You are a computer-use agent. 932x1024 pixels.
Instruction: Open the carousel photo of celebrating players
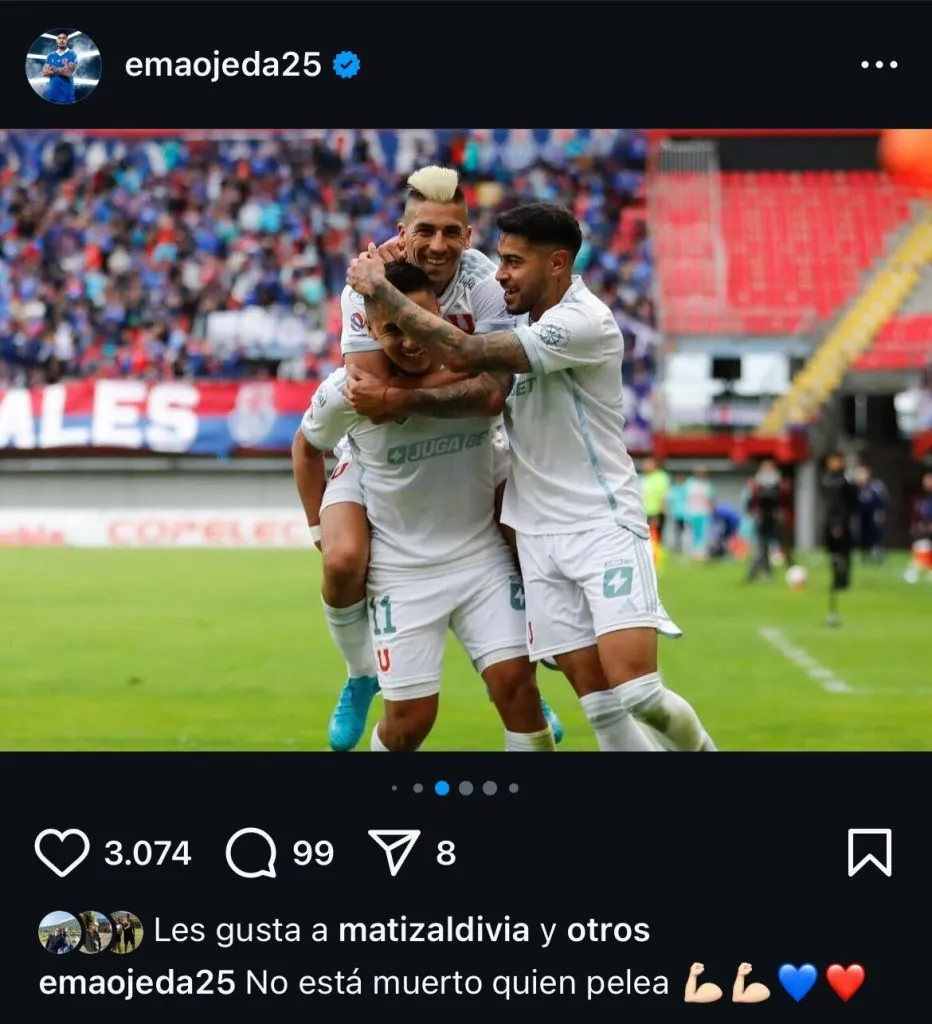[x=466, y=440]
